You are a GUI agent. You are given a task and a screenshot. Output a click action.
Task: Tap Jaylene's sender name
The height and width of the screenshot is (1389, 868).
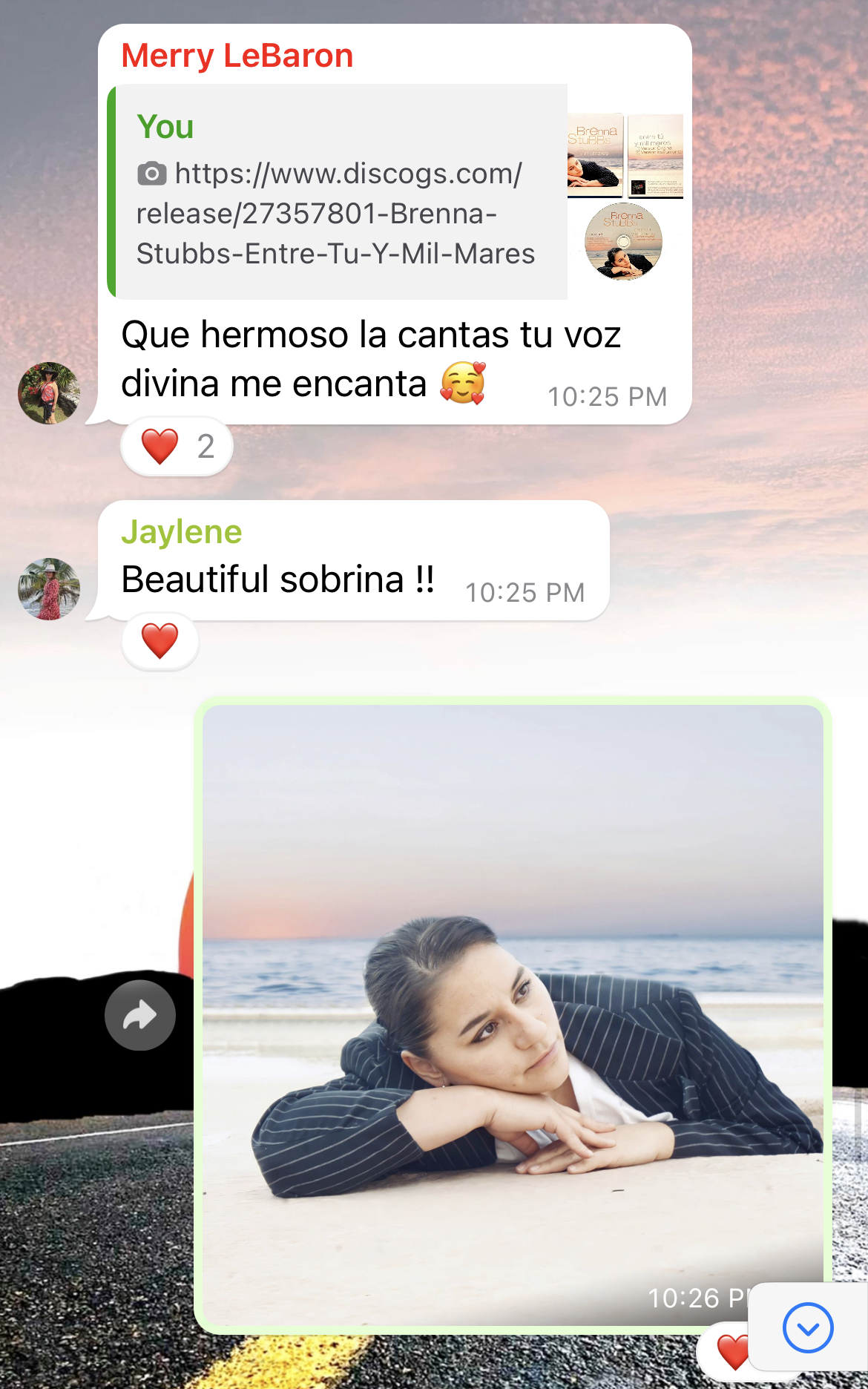click(182, 532)
